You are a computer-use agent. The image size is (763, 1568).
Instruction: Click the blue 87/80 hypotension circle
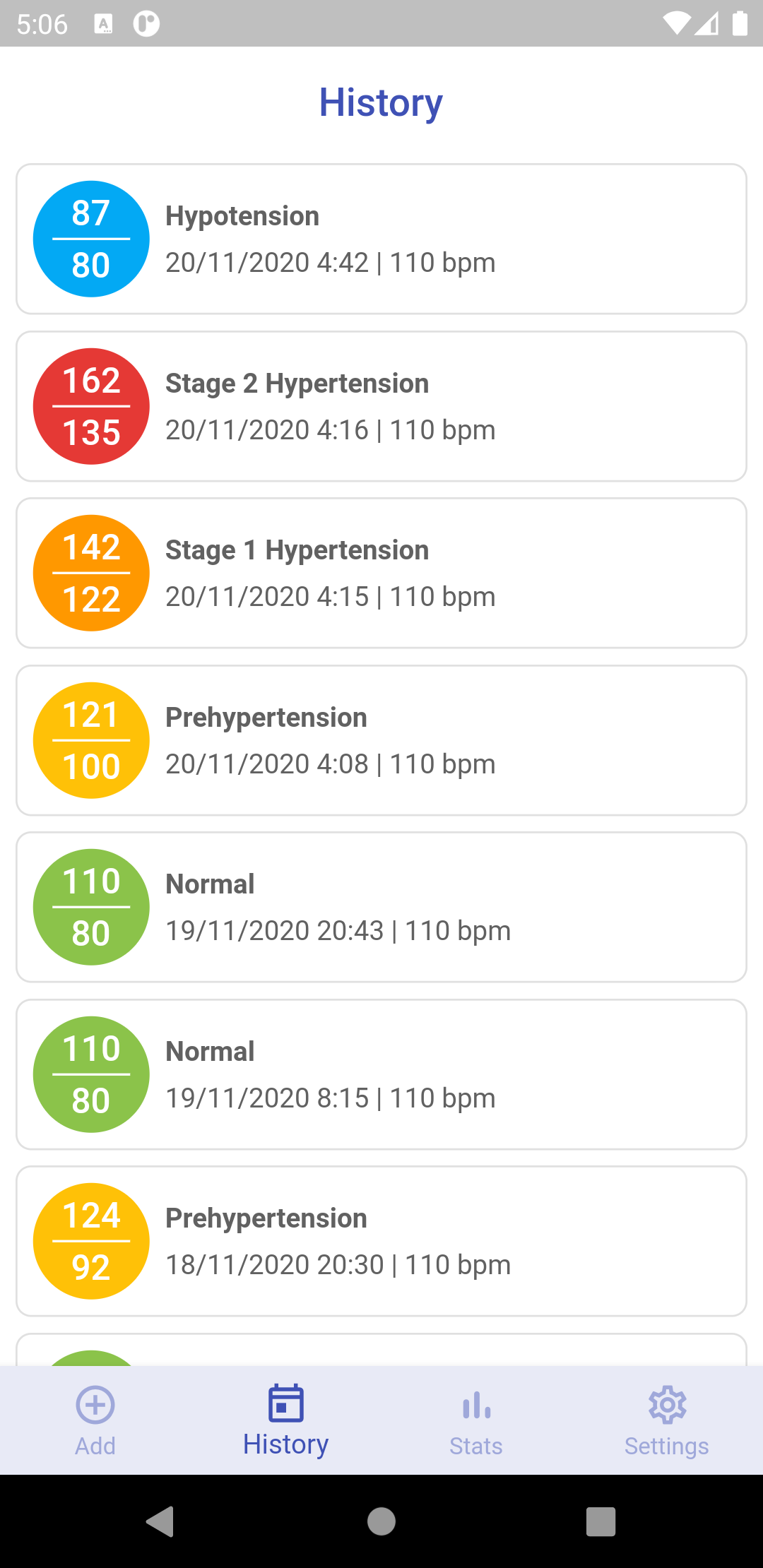(x=90, y=238)
